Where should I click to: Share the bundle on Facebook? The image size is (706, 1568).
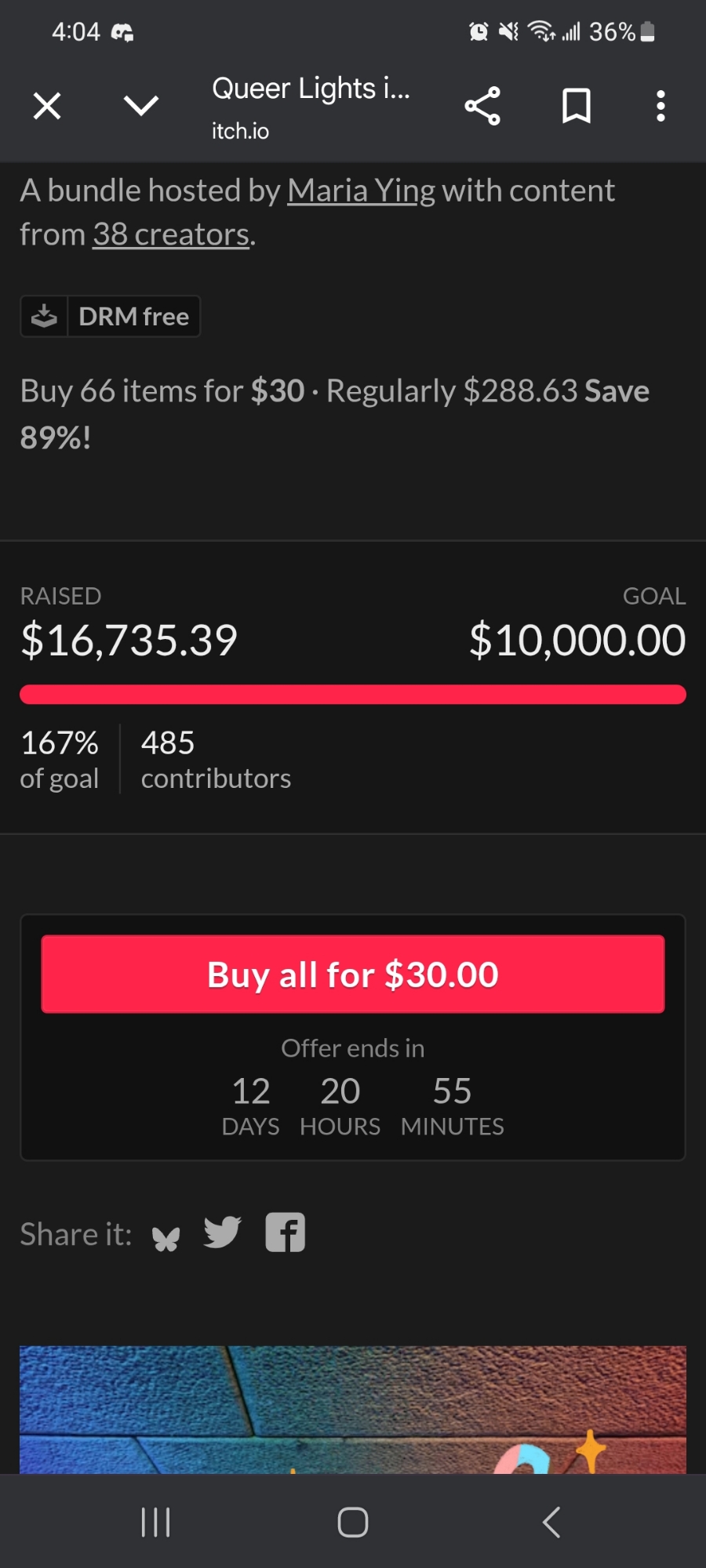[x=286, y=1233]
